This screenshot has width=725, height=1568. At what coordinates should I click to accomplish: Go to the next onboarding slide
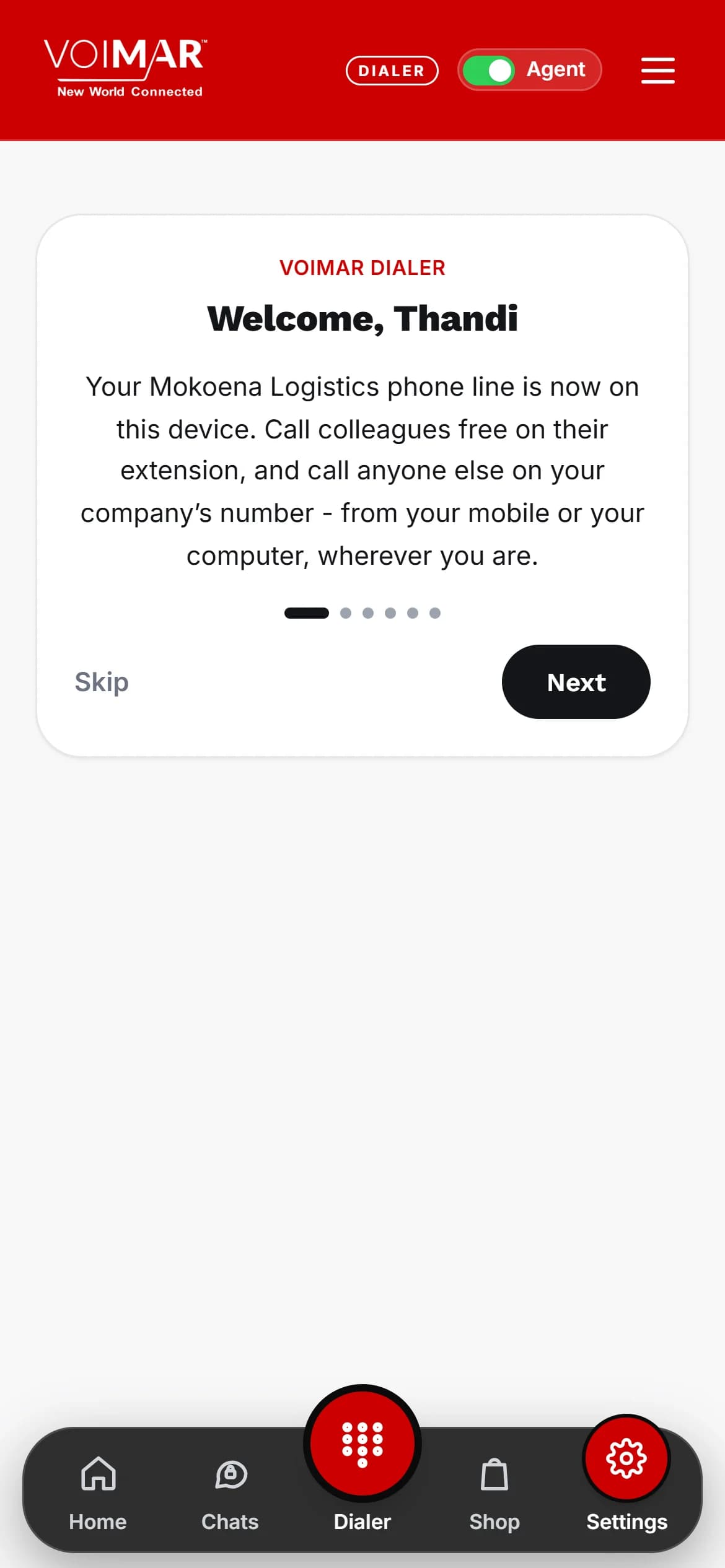[x=576, y=682]
